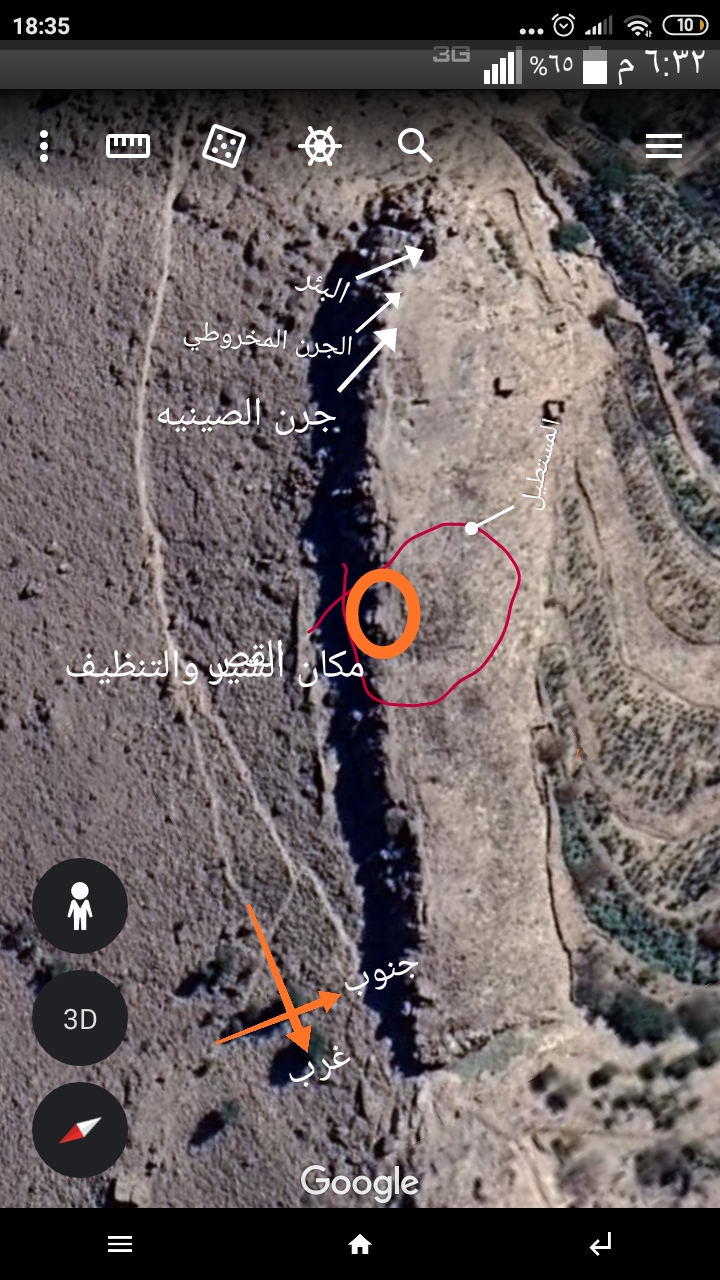The height and width of the screenshot is (1280, 720).
Task: Open the ruler measure tool
Action: (128, 146)
